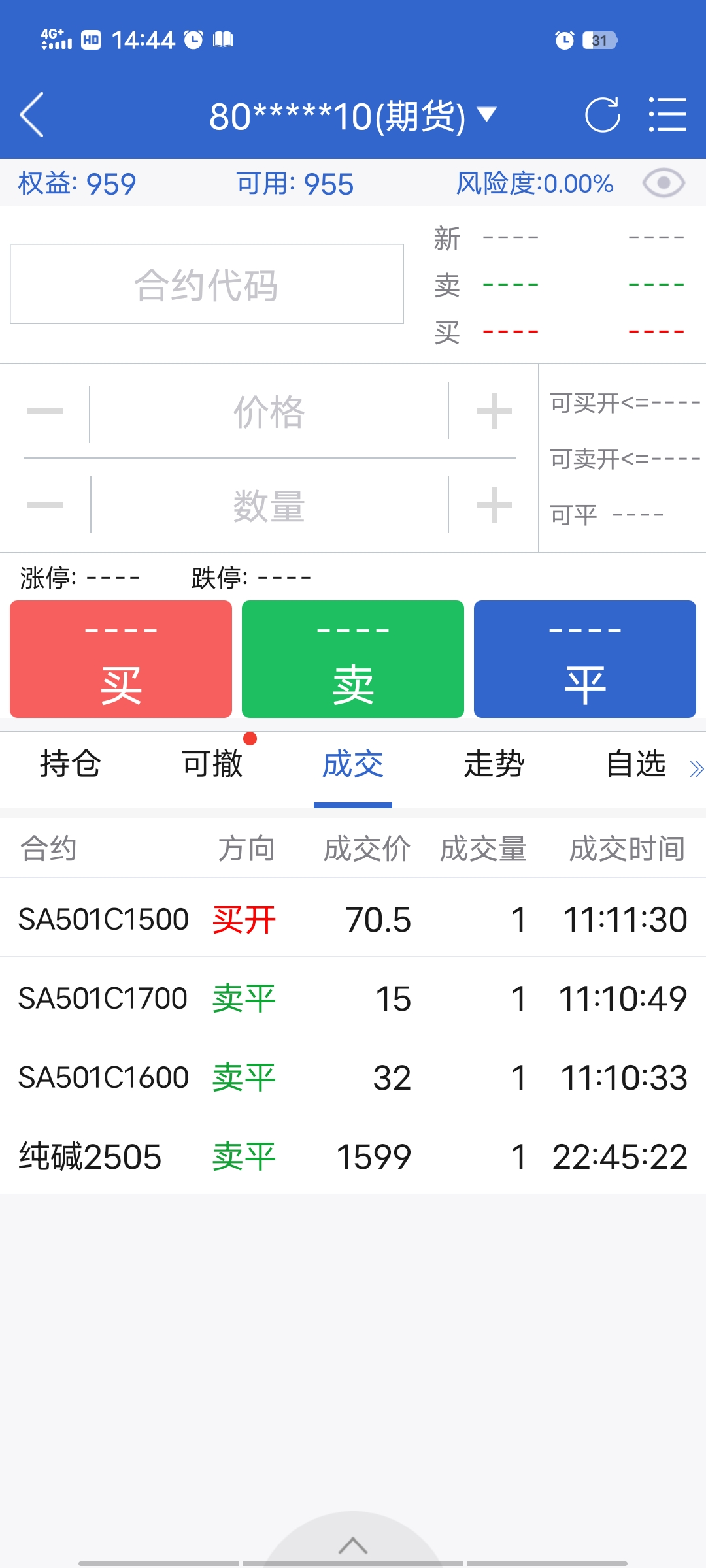Toggle balance visibility with the eye icon
Screen dimensions: 706x1568
(663, 183)
